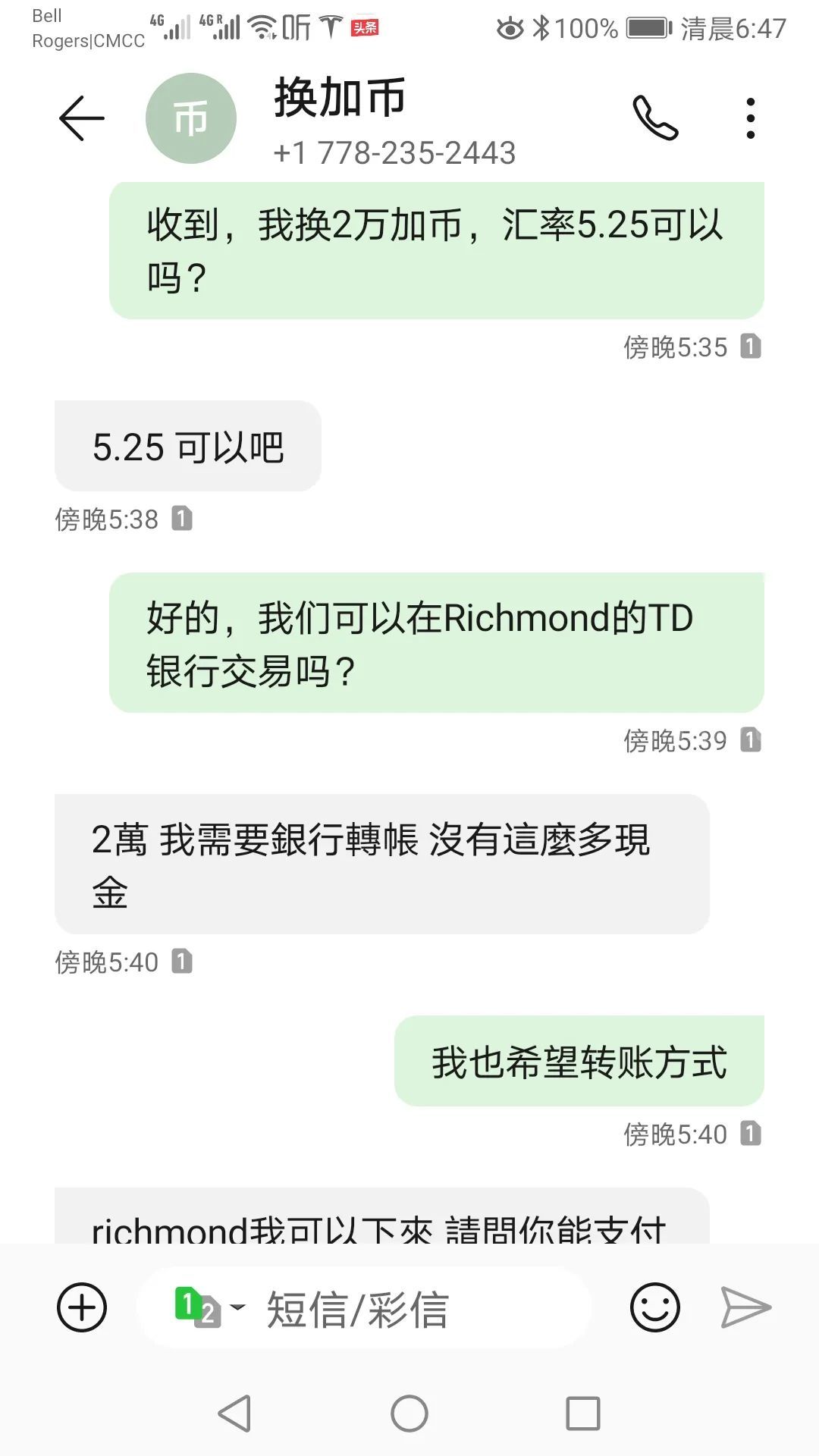Tap the 头条 icon in the status bar
The image size is (819, 1456).
coord(364,26)
